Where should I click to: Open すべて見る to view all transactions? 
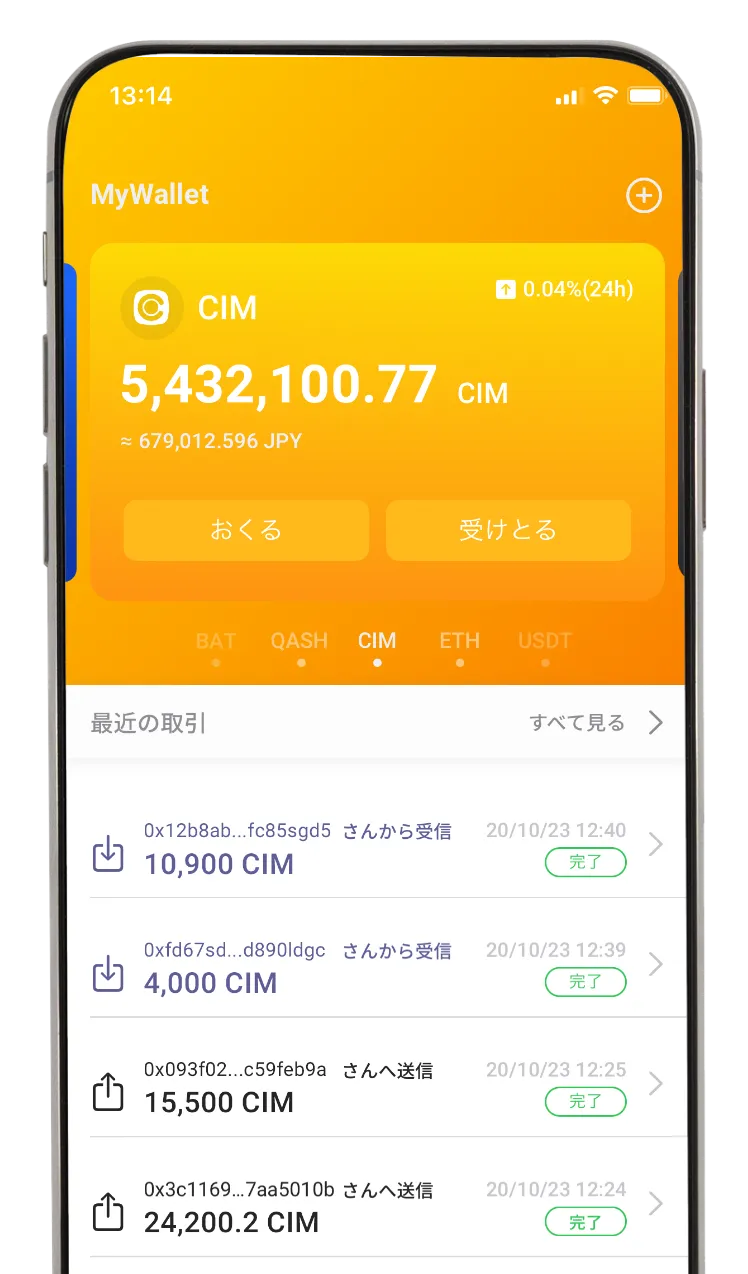click(595, 722)
